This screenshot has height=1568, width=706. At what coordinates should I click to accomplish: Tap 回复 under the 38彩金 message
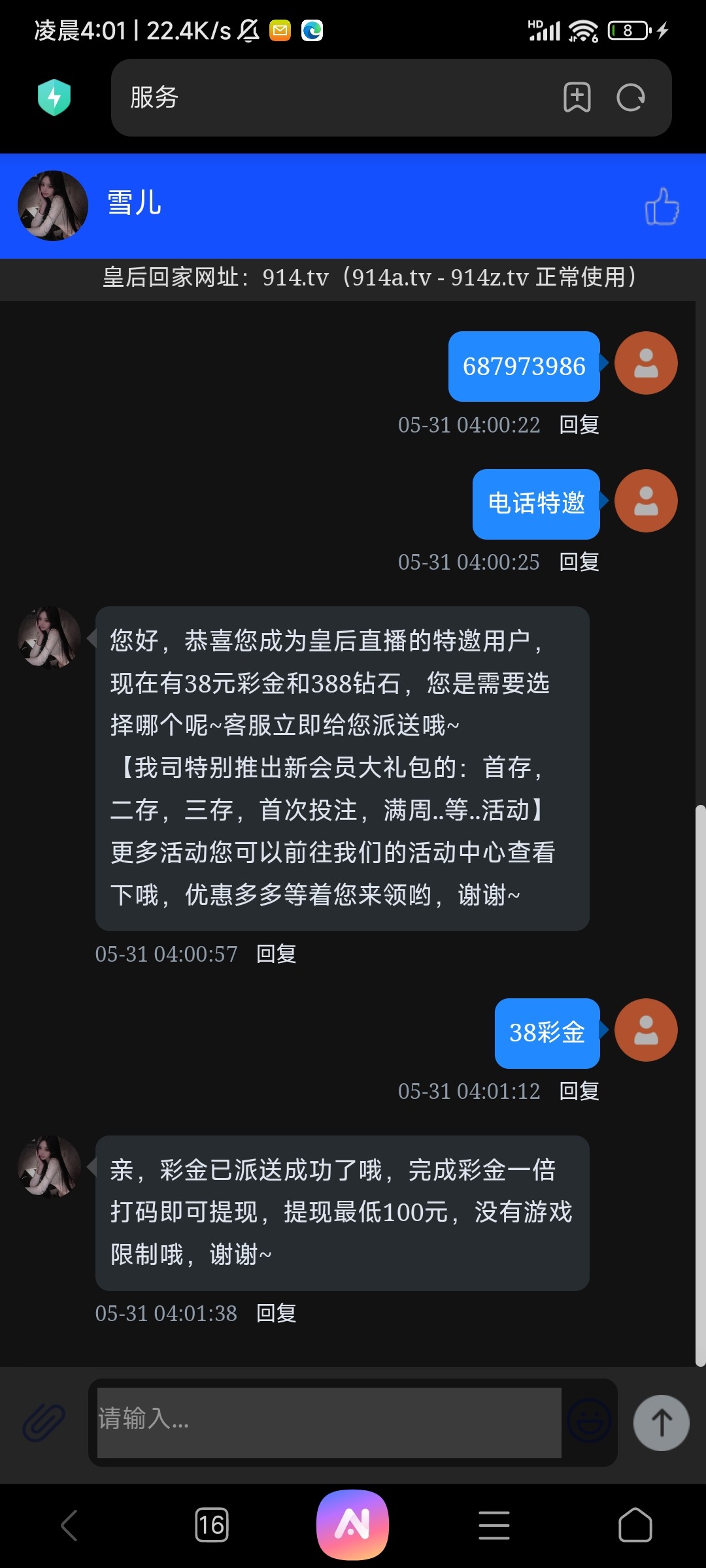click(579, 1092)
